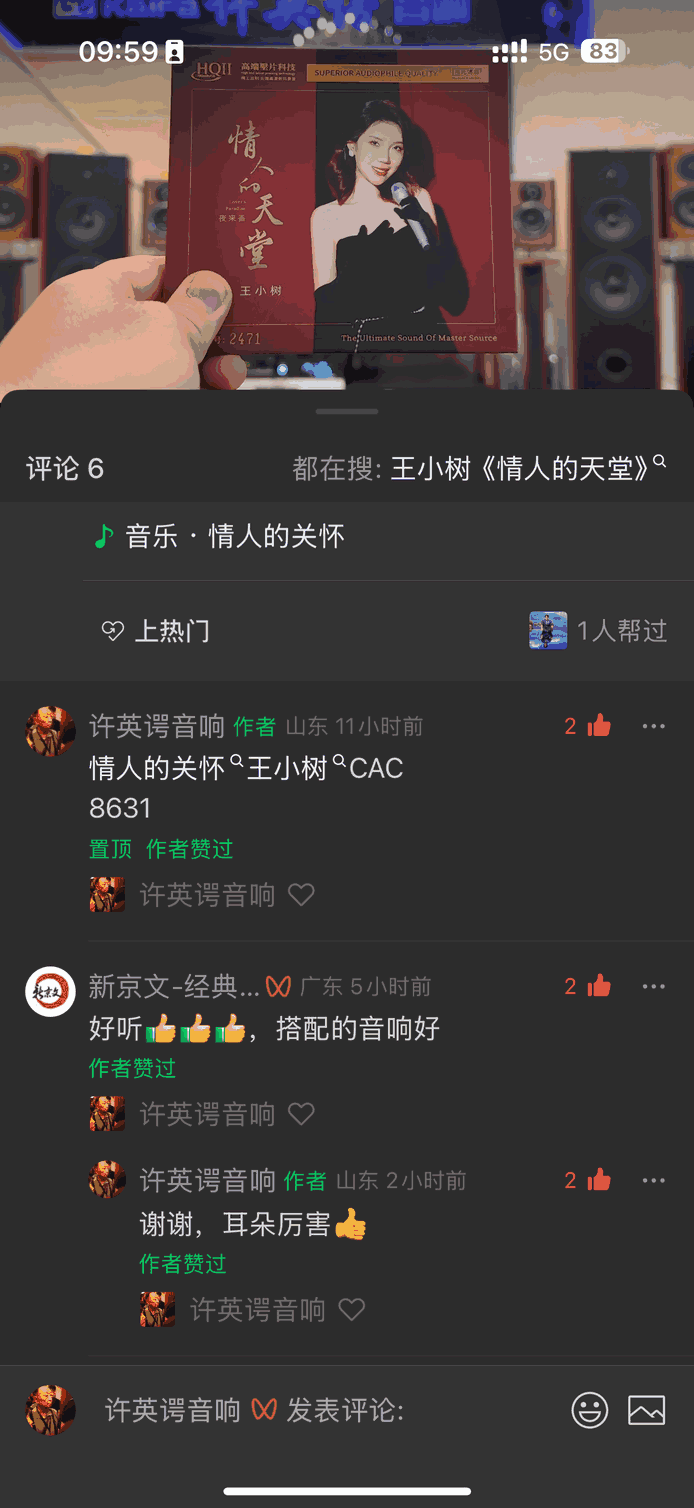The image size is (694, 1508).
Task: Tap the 上热门 button
Action: (157, 631)
